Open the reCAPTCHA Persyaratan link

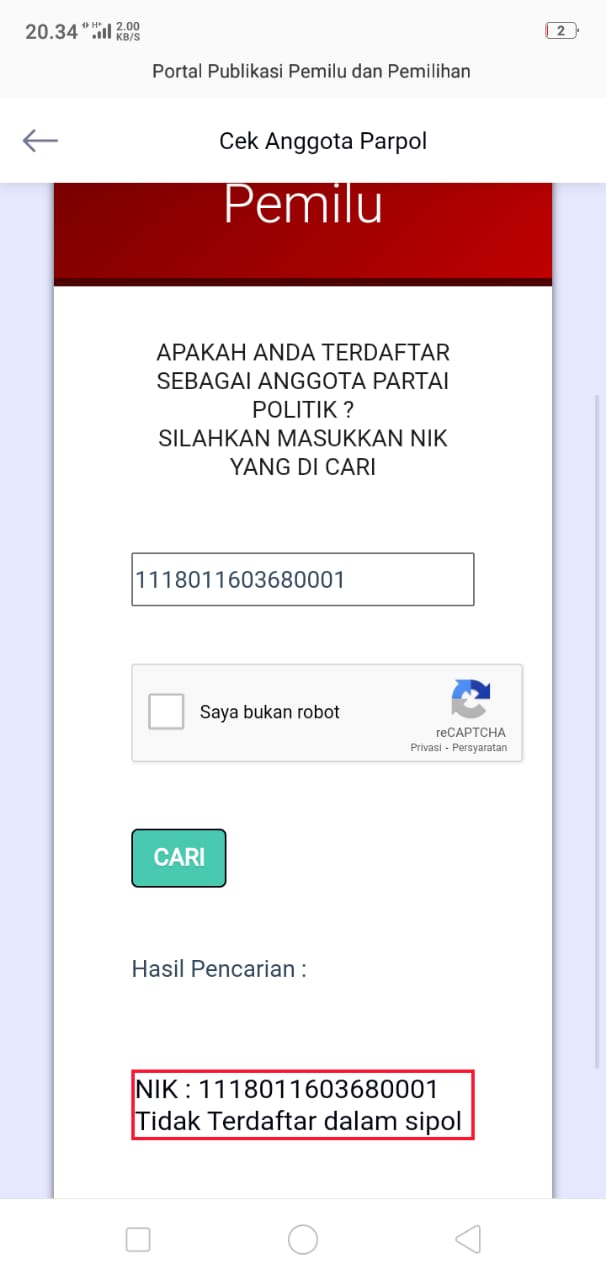(x=479, y=748)
